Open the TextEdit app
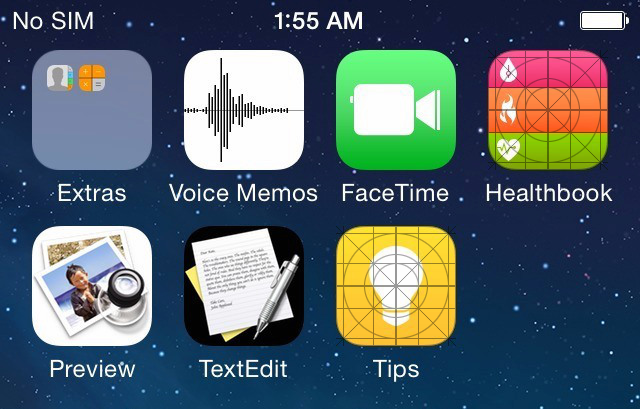Viewport: 640px width, 409px height. tap(244, 286)
